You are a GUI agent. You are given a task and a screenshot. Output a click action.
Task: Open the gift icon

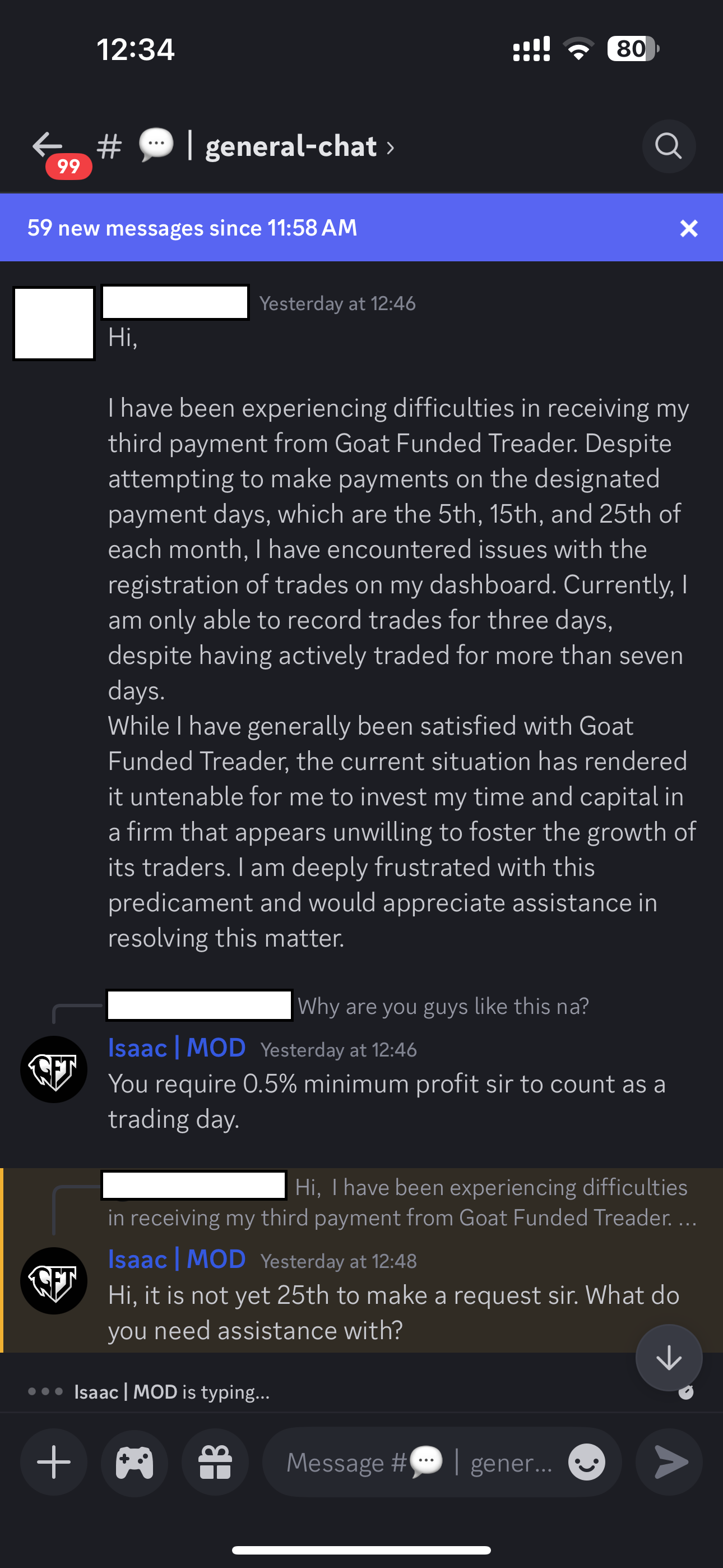215,1461
